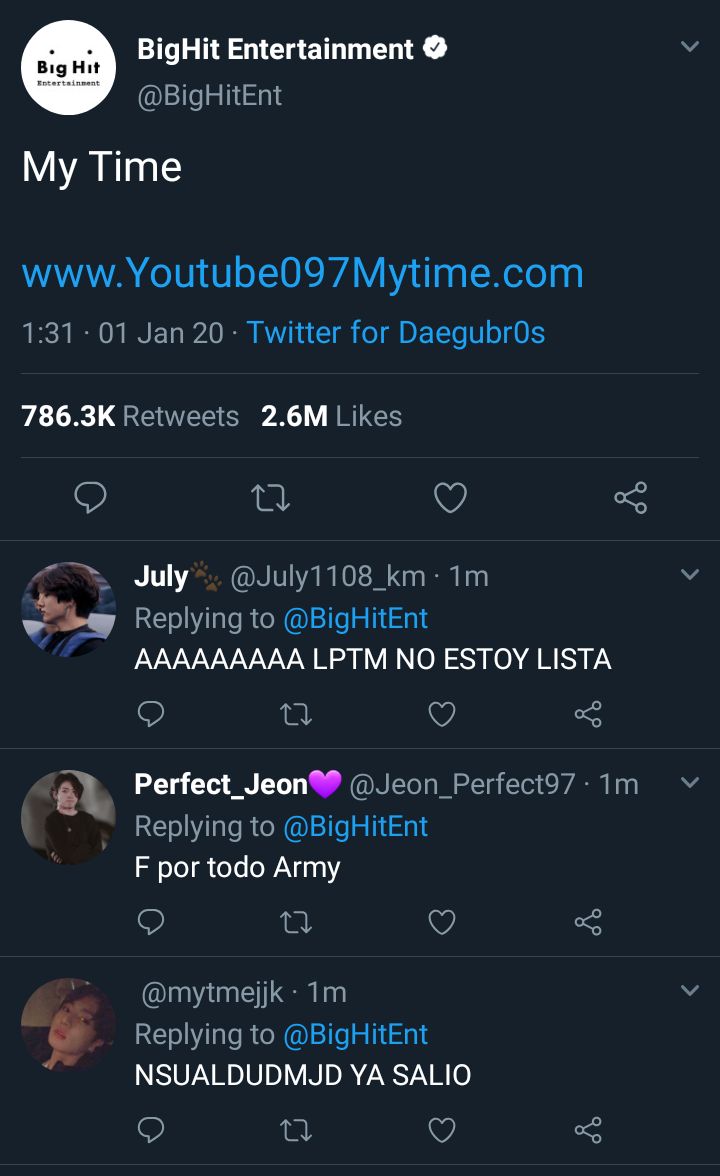Image resolution: width=720 pixels, height=1176 pixels.
Task: Reply to the BigHit Entertainment tweet
Action: (x=91, y=497)
